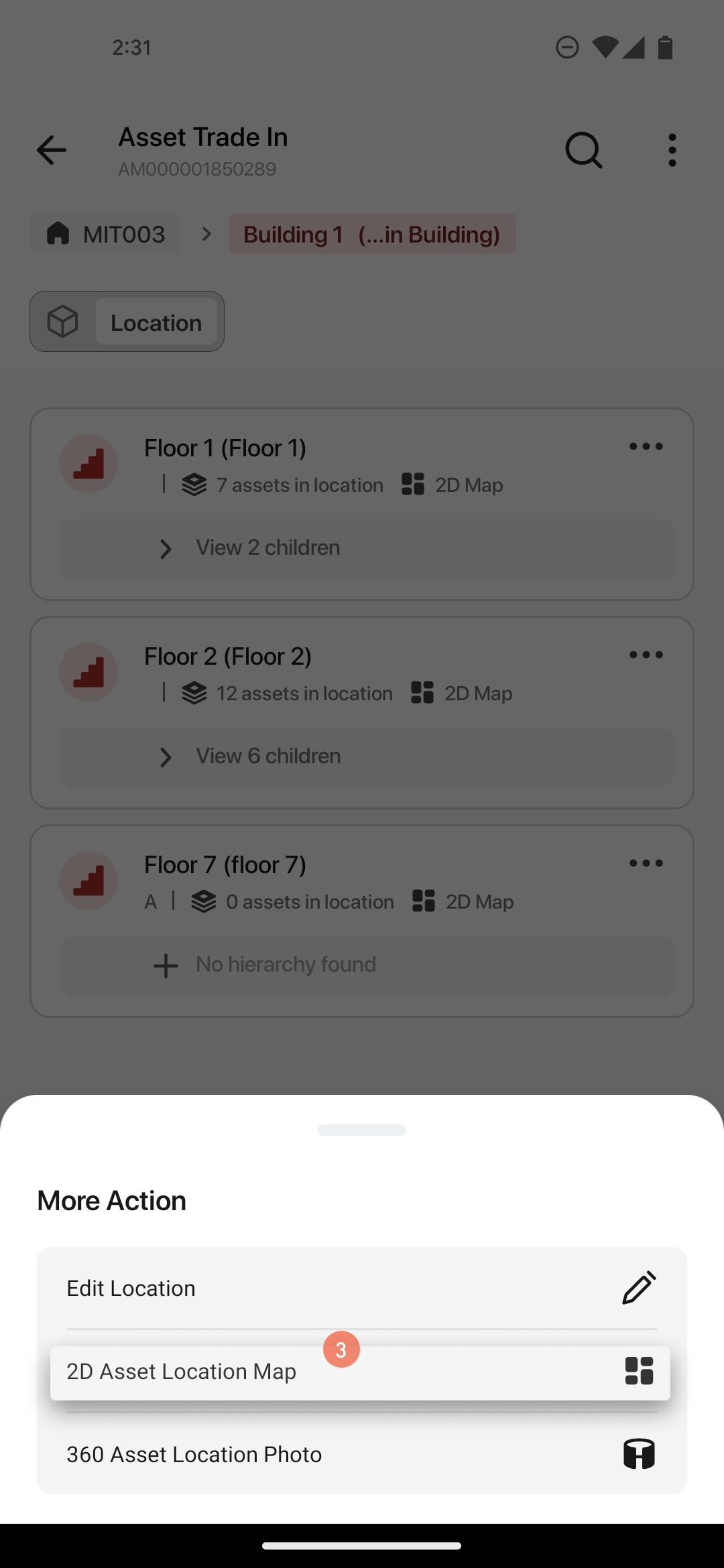Go back from Asset Trade In
724x1568 pixels.
tap(52, 150)
